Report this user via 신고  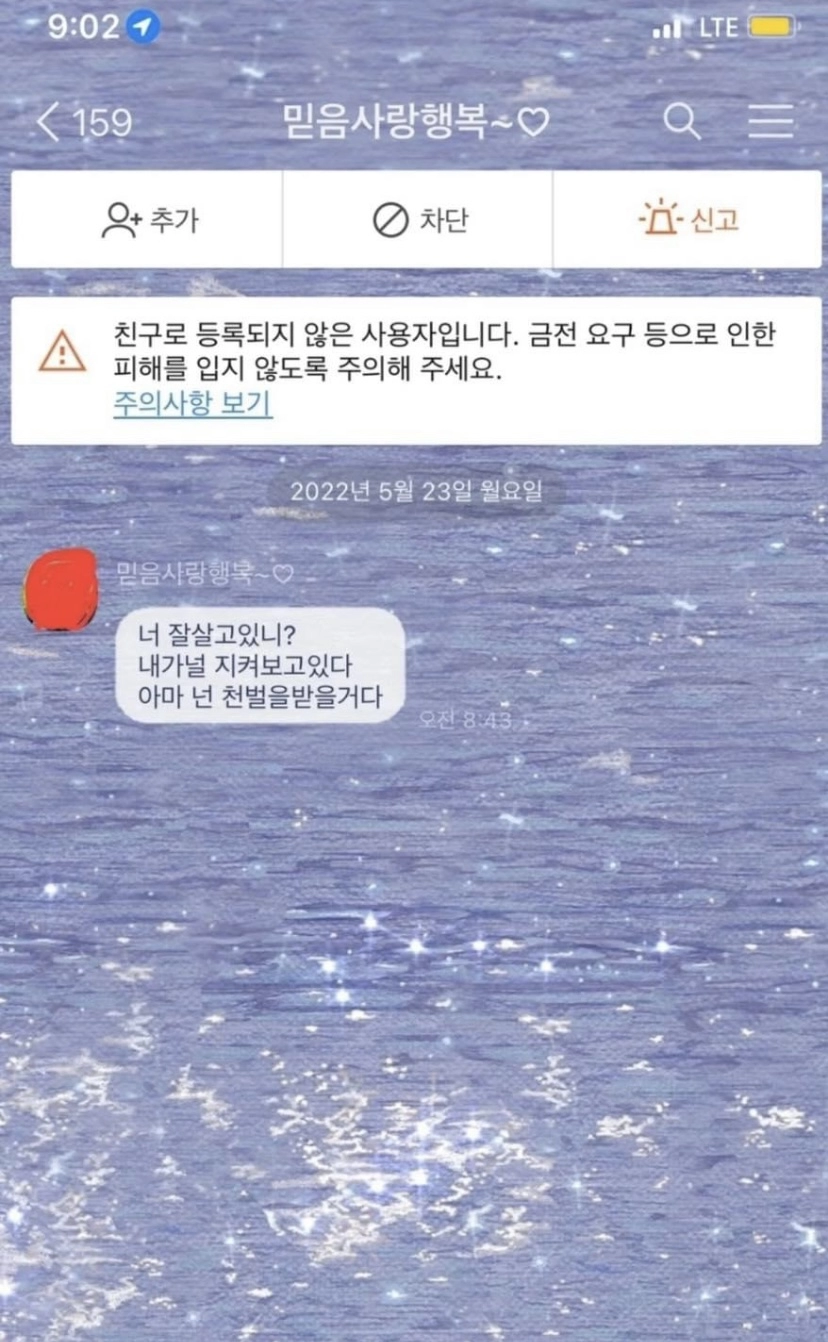[688, 219]
